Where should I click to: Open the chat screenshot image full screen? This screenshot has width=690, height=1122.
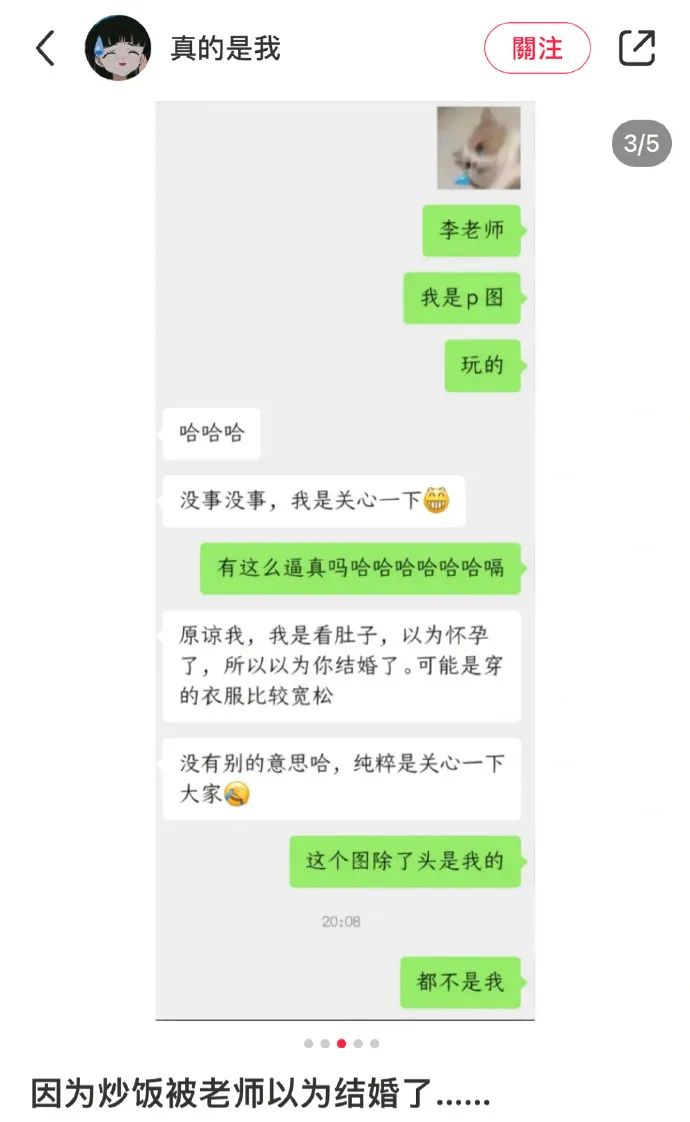(344, 560)
